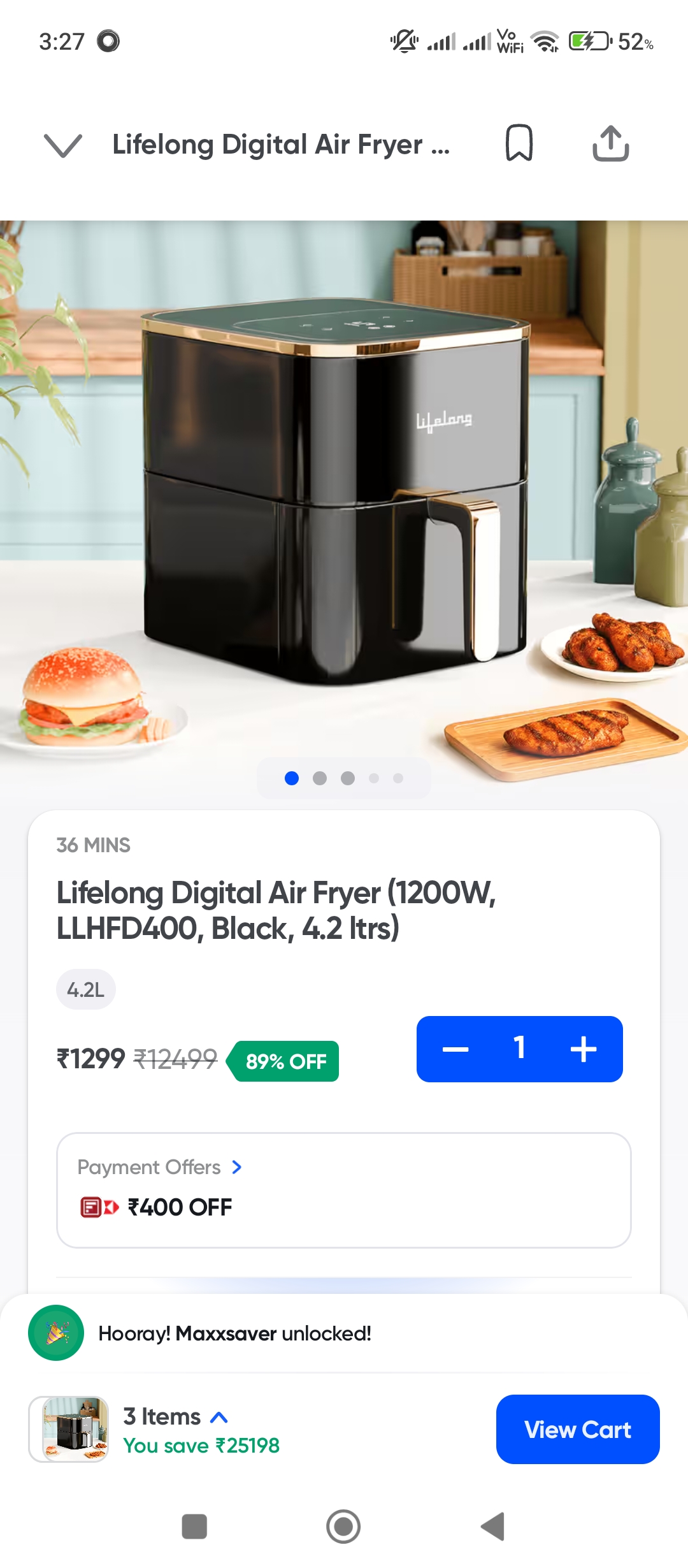Collapse the product sheet with down chevron
The width and height of the screenshot is (688, 1568).
click(62, 145)
